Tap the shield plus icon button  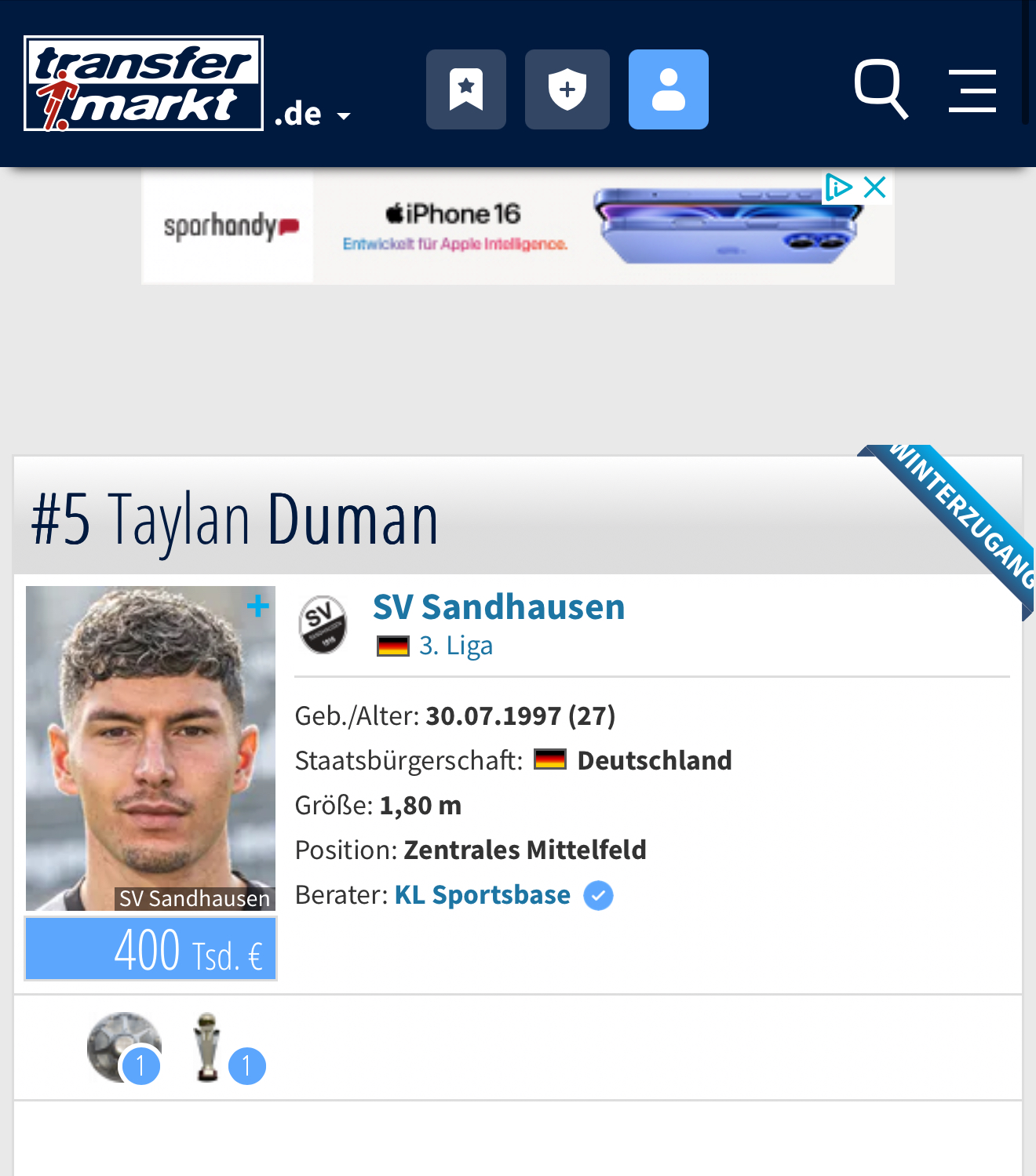point(567,89)
